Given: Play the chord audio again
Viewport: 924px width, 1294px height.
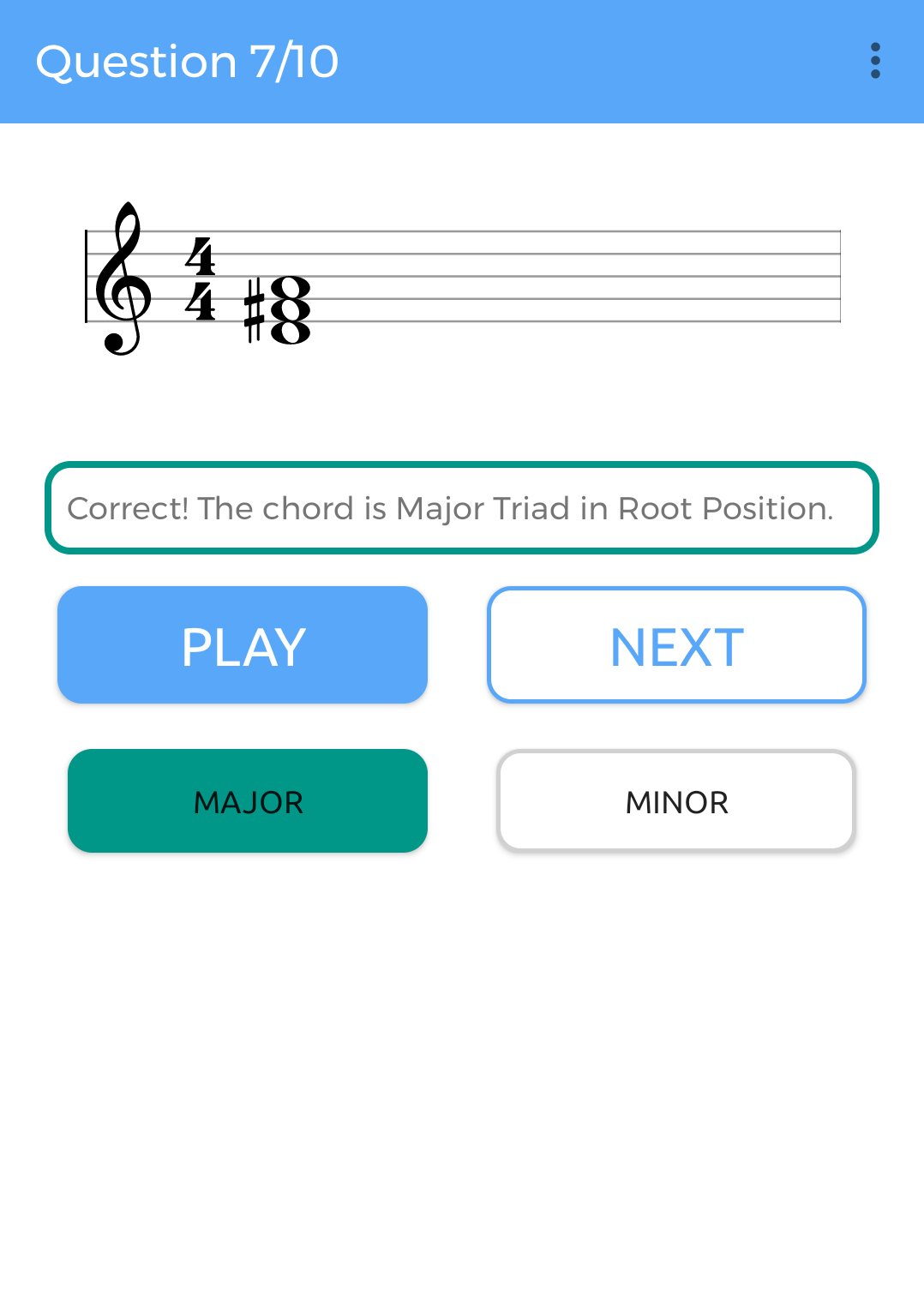Looking at the screenshot, I should pos(243,645).
